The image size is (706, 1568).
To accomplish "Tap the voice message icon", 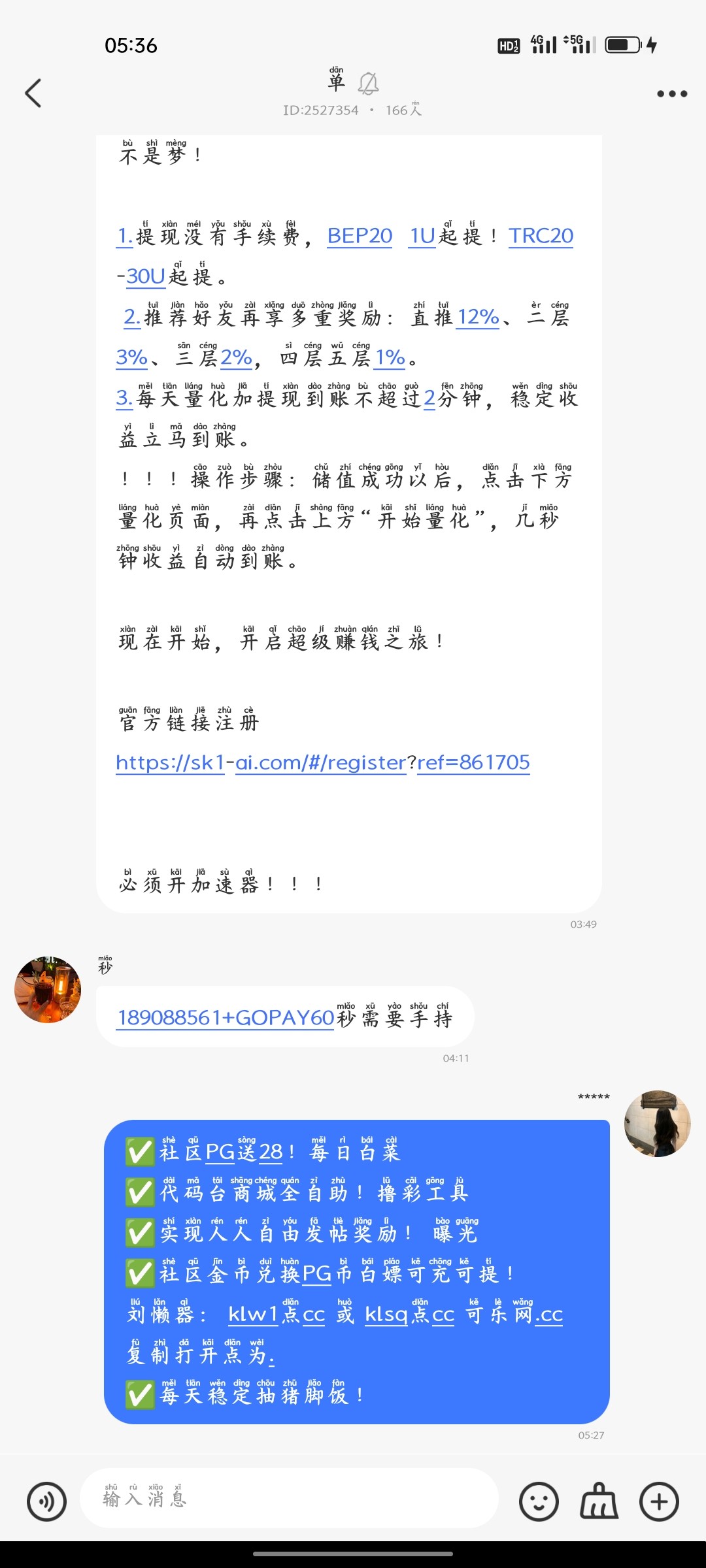I will [x=46, y=1501].
